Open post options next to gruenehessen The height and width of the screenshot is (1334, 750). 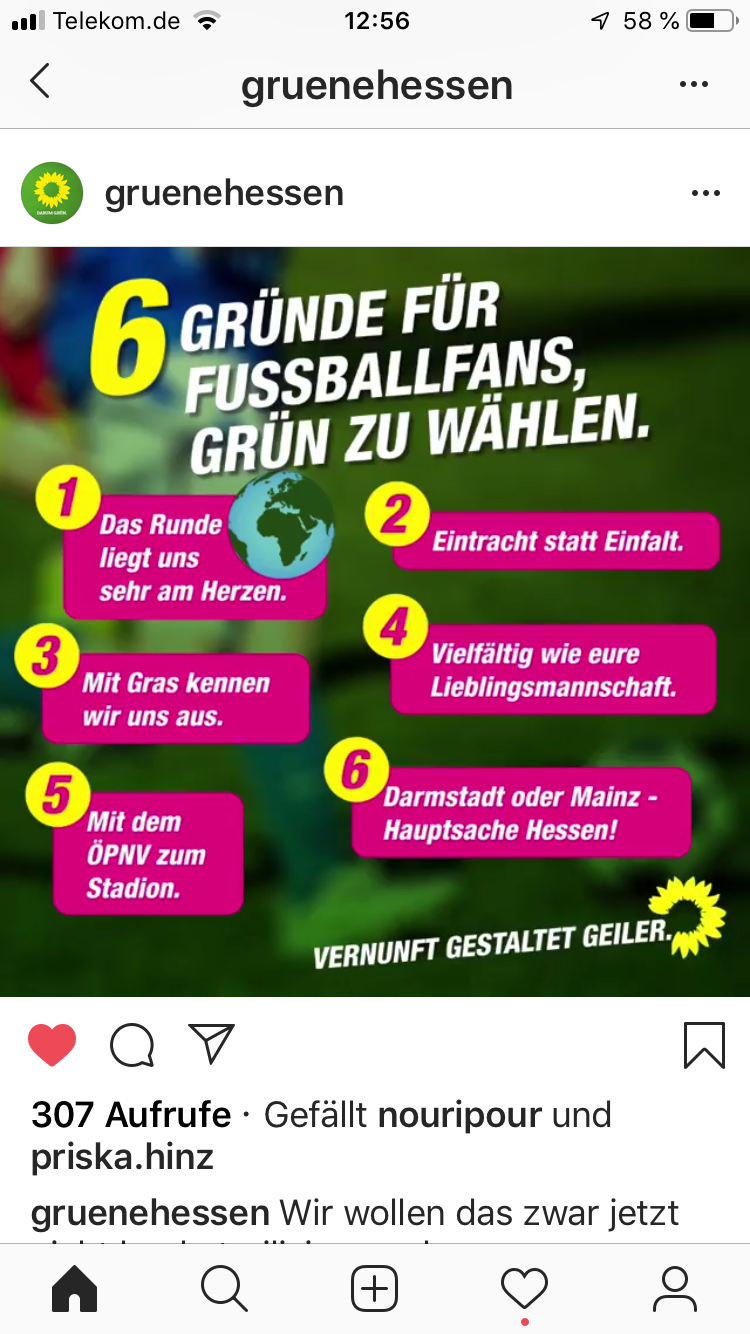click(x=705, y=193)
